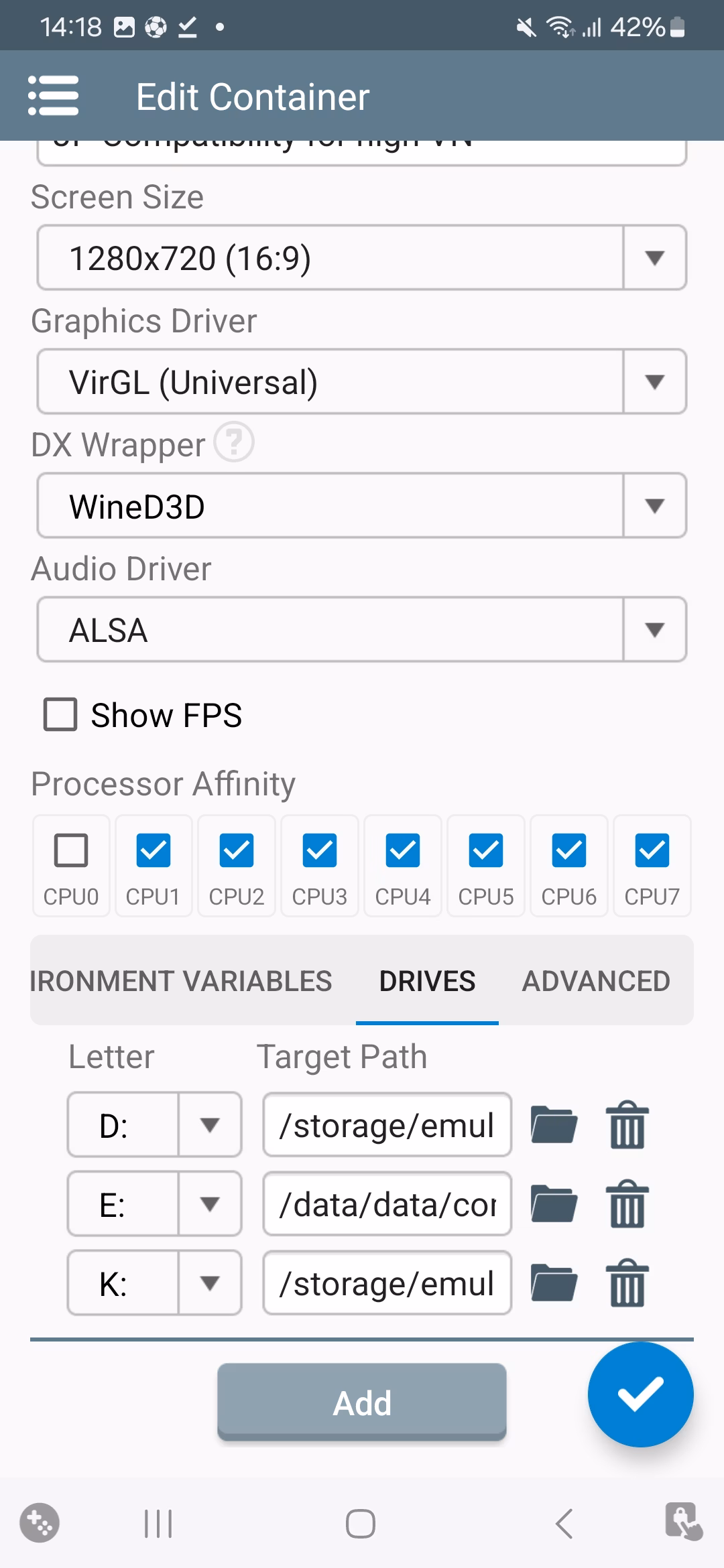
Task: Add a new drive
Action: tap(362, 1402)
